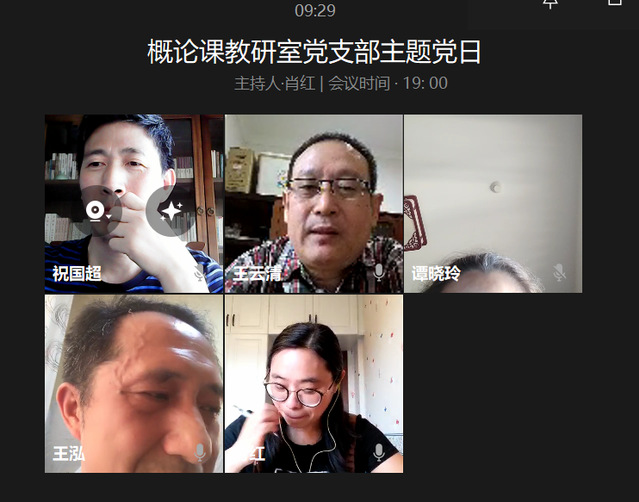Open the sparkle beauty effects button
The height and width of the screenshot is (502, 639).
click(x=170, y=211)
